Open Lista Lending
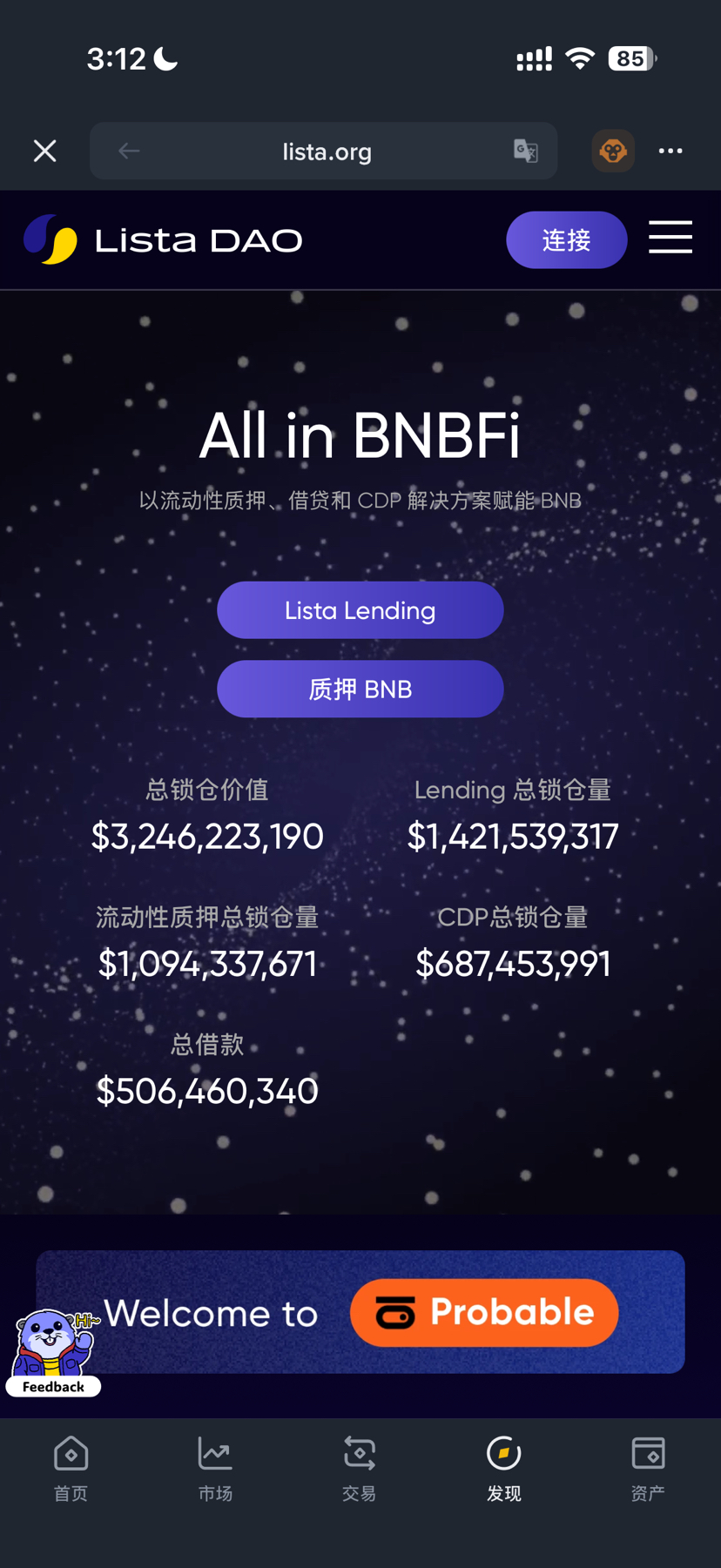This screenshot has height=1568, width=721. pos(360,610)
